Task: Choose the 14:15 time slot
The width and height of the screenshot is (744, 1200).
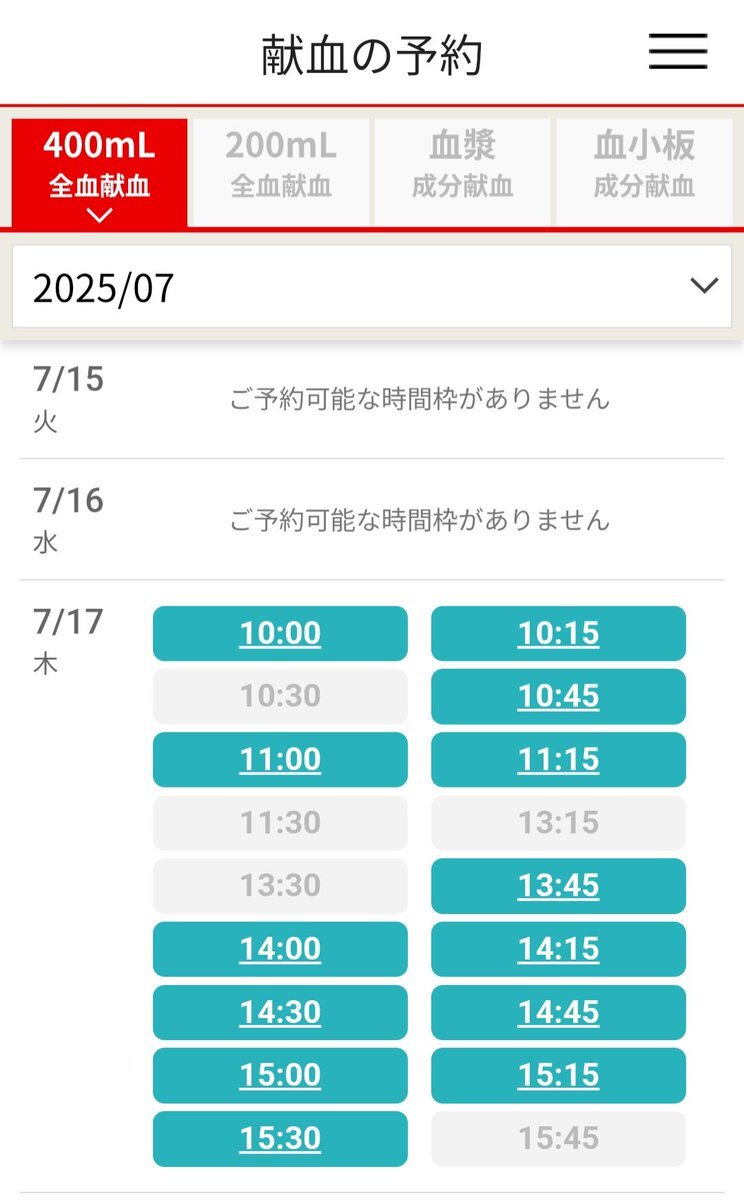Action: click(558, 948)
